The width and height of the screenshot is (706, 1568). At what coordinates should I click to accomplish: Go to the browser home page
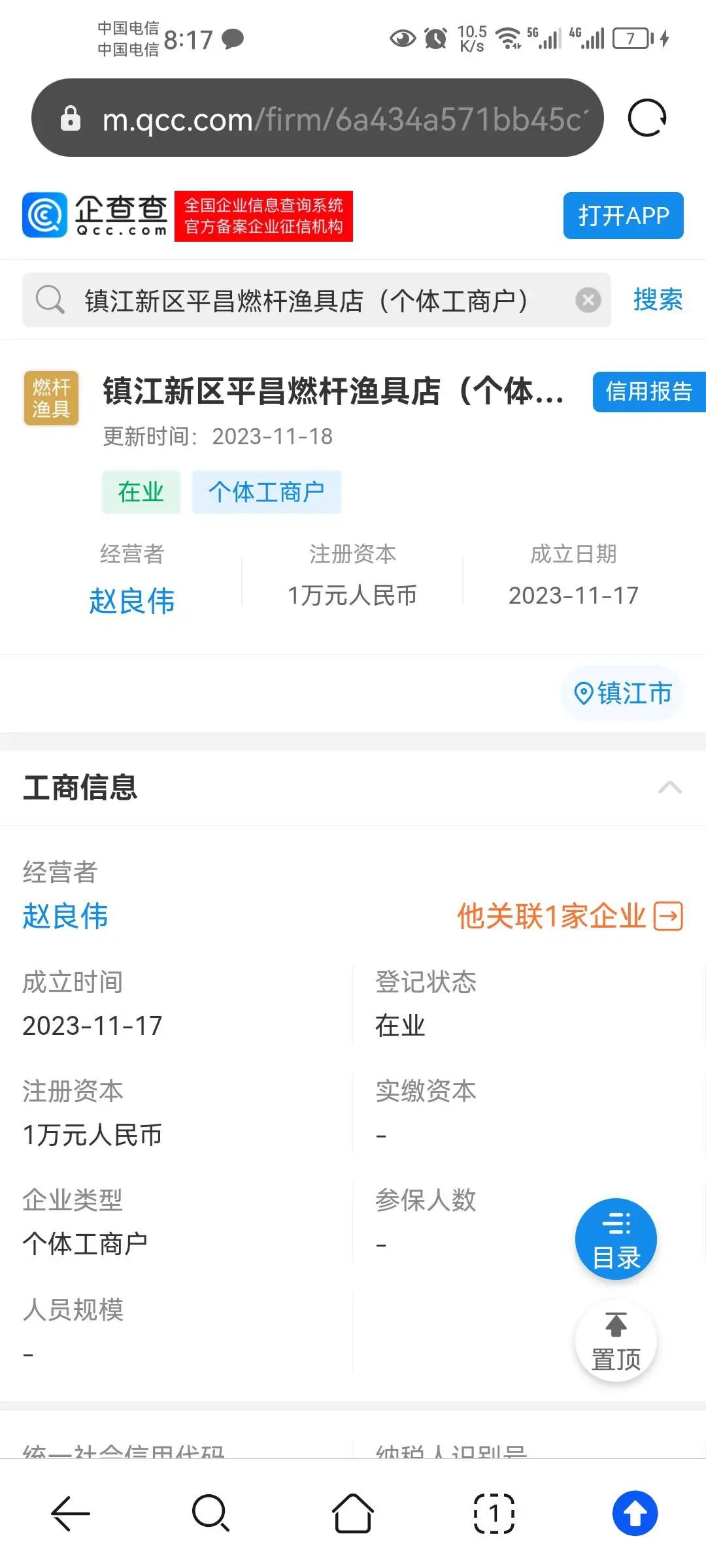pyautogui.click(x=353, y=1512)
